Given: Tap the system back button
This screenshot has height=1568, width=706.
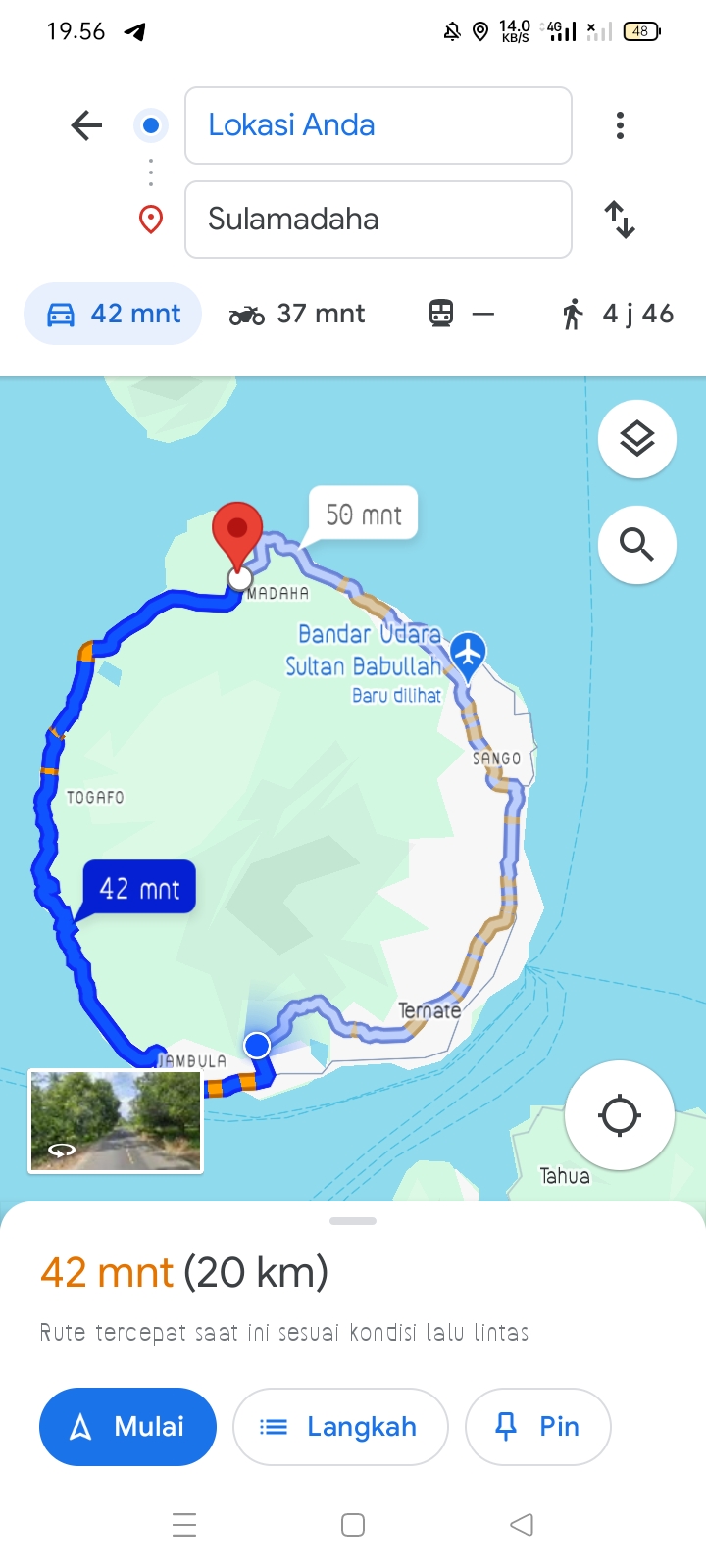Looking at the screenshot, I should point(522,1525).
